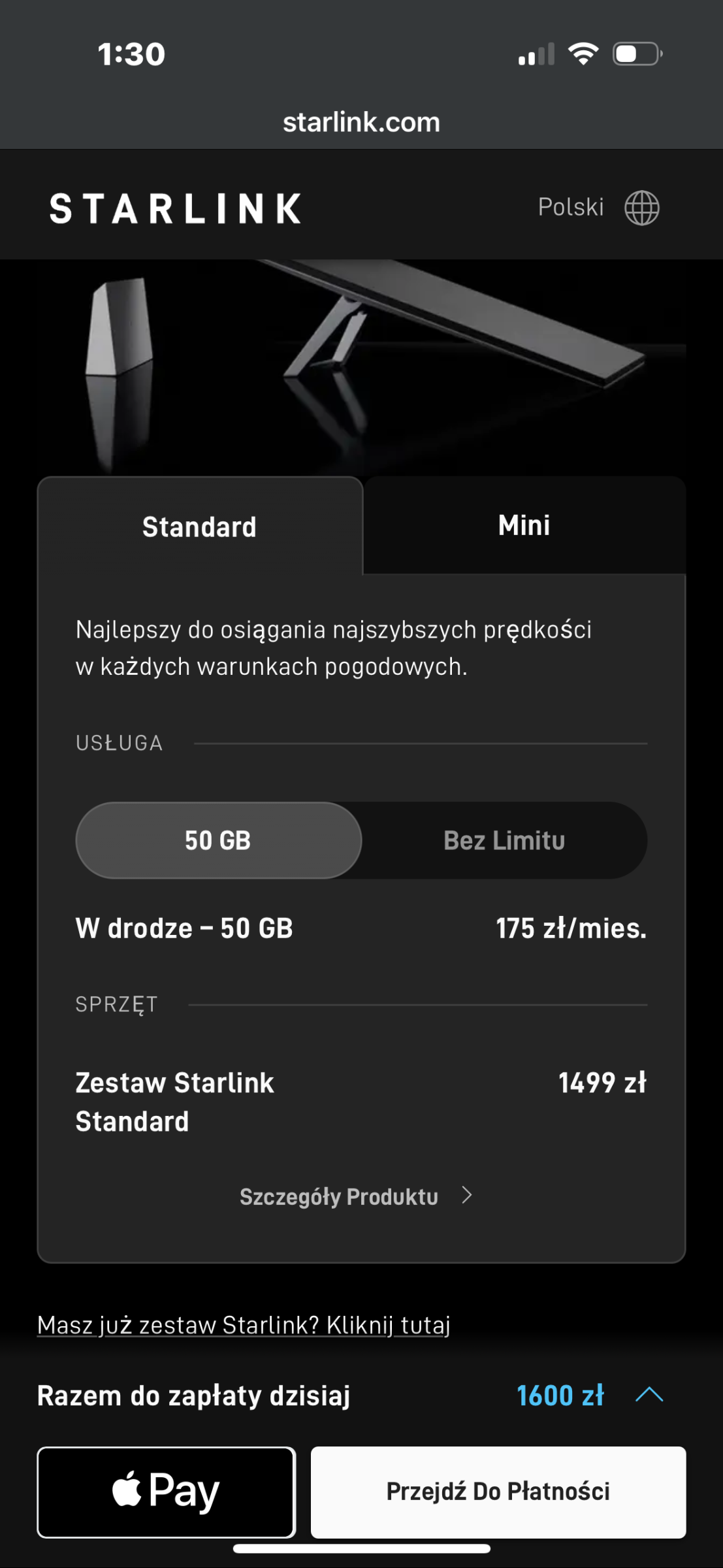Open the Polski language selector
This screenshot has height=1568, width=723.
(598, 208)
